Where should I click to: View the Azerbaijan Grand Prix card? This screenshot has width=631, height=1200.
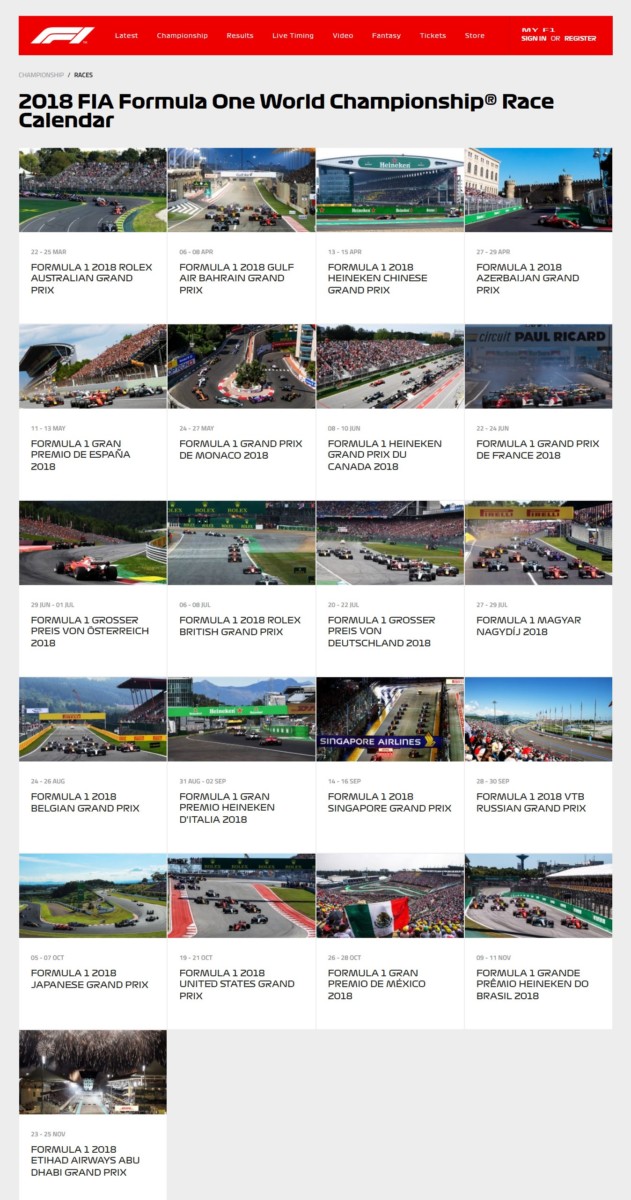(538, 235)
